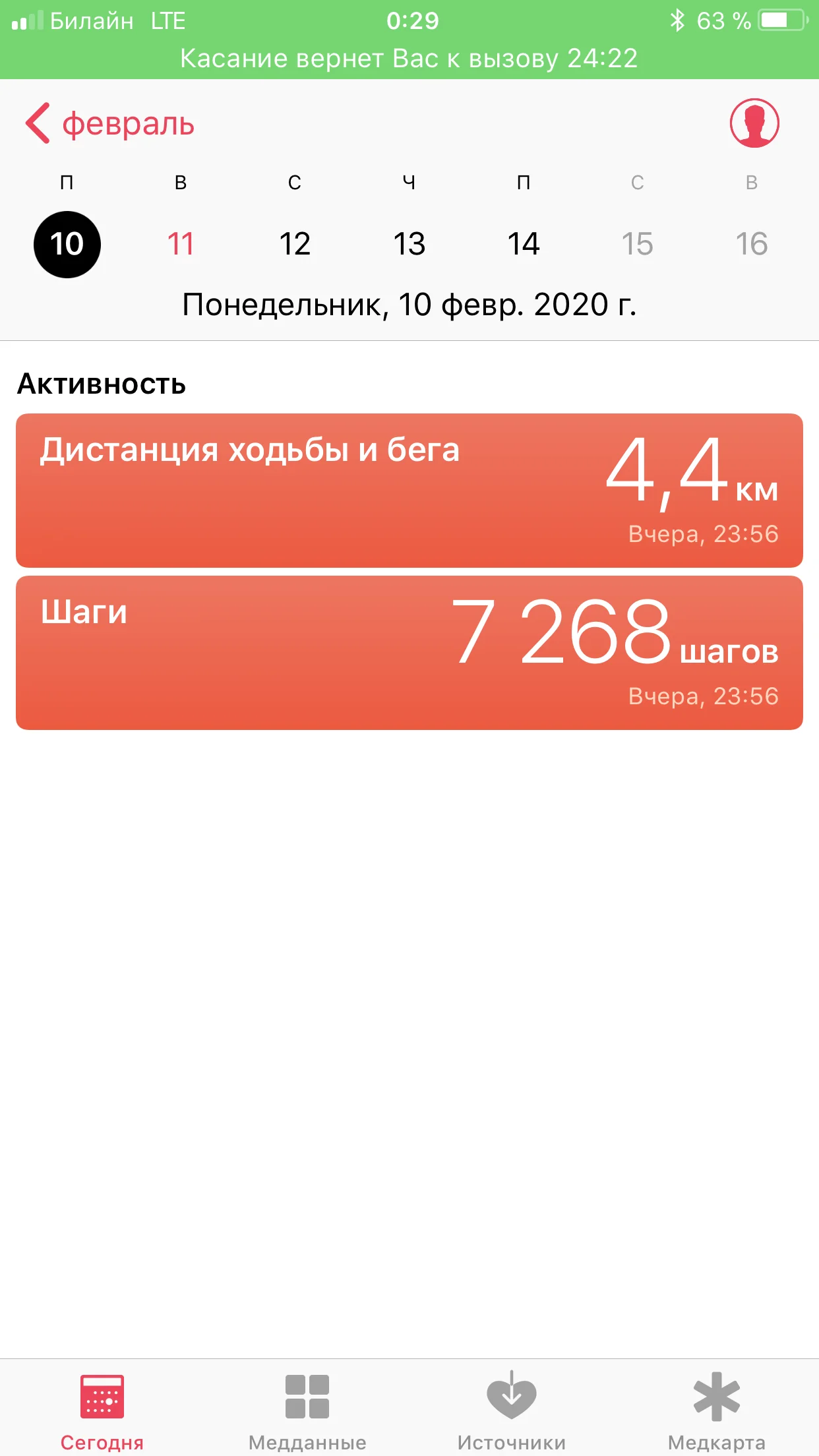
Task: Select day 14 in the week strip
Action: pyautogui.click(x=524, y=244)
